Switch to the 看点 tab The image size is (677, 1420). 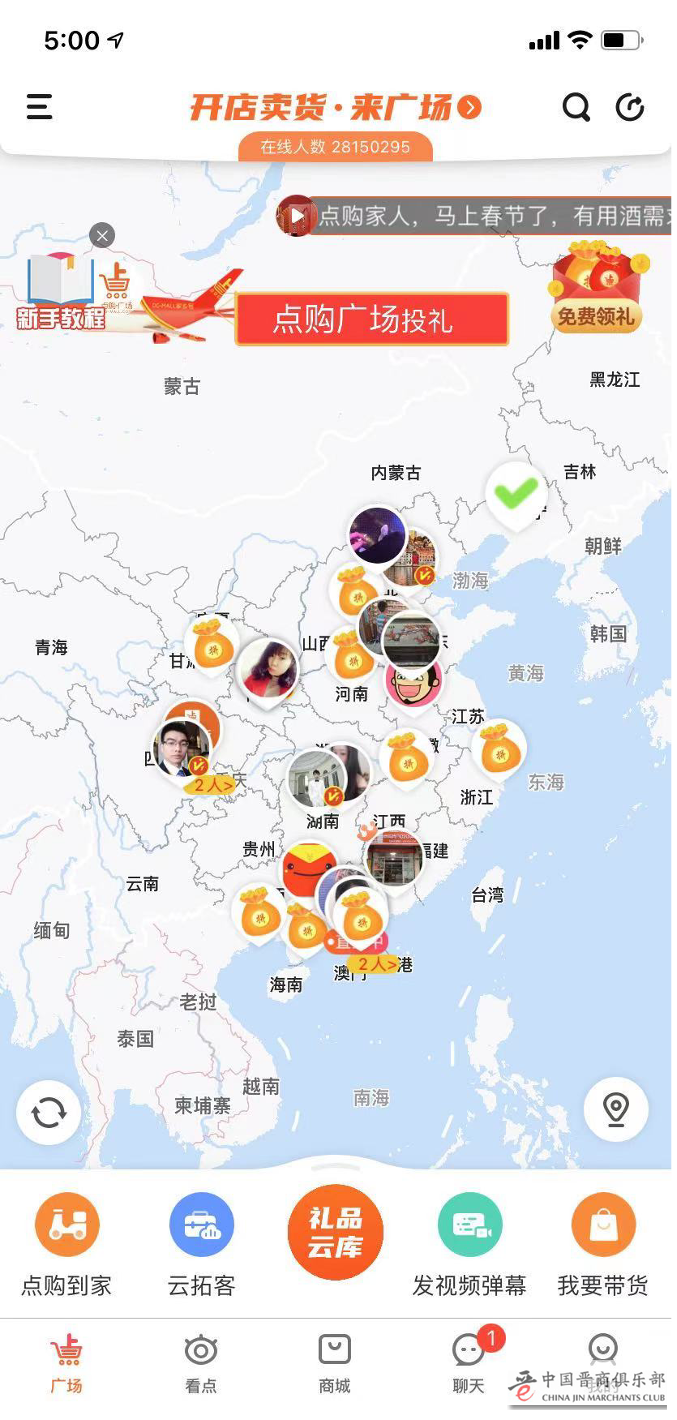coord(201,1362)
